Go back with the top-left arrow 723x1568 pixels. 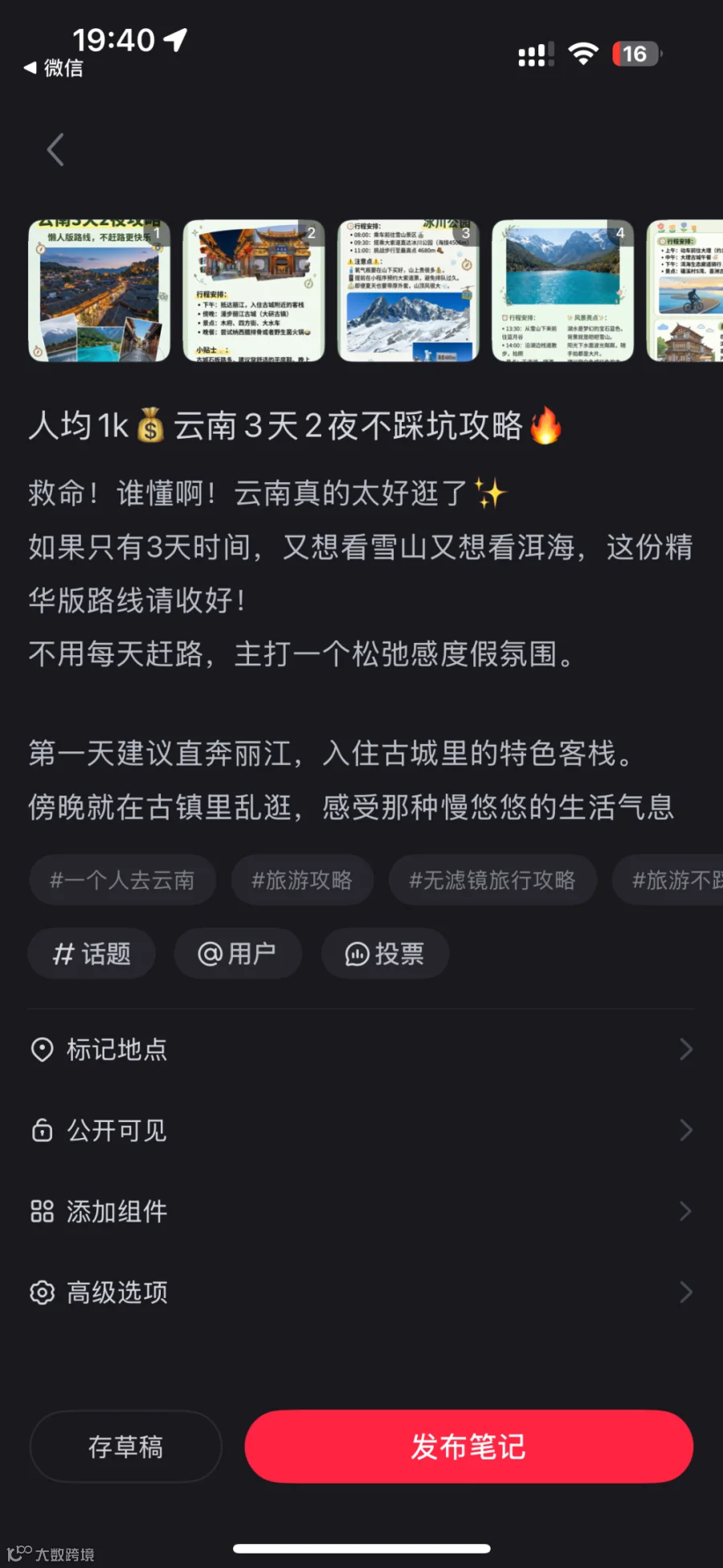[x=55, y=149]
